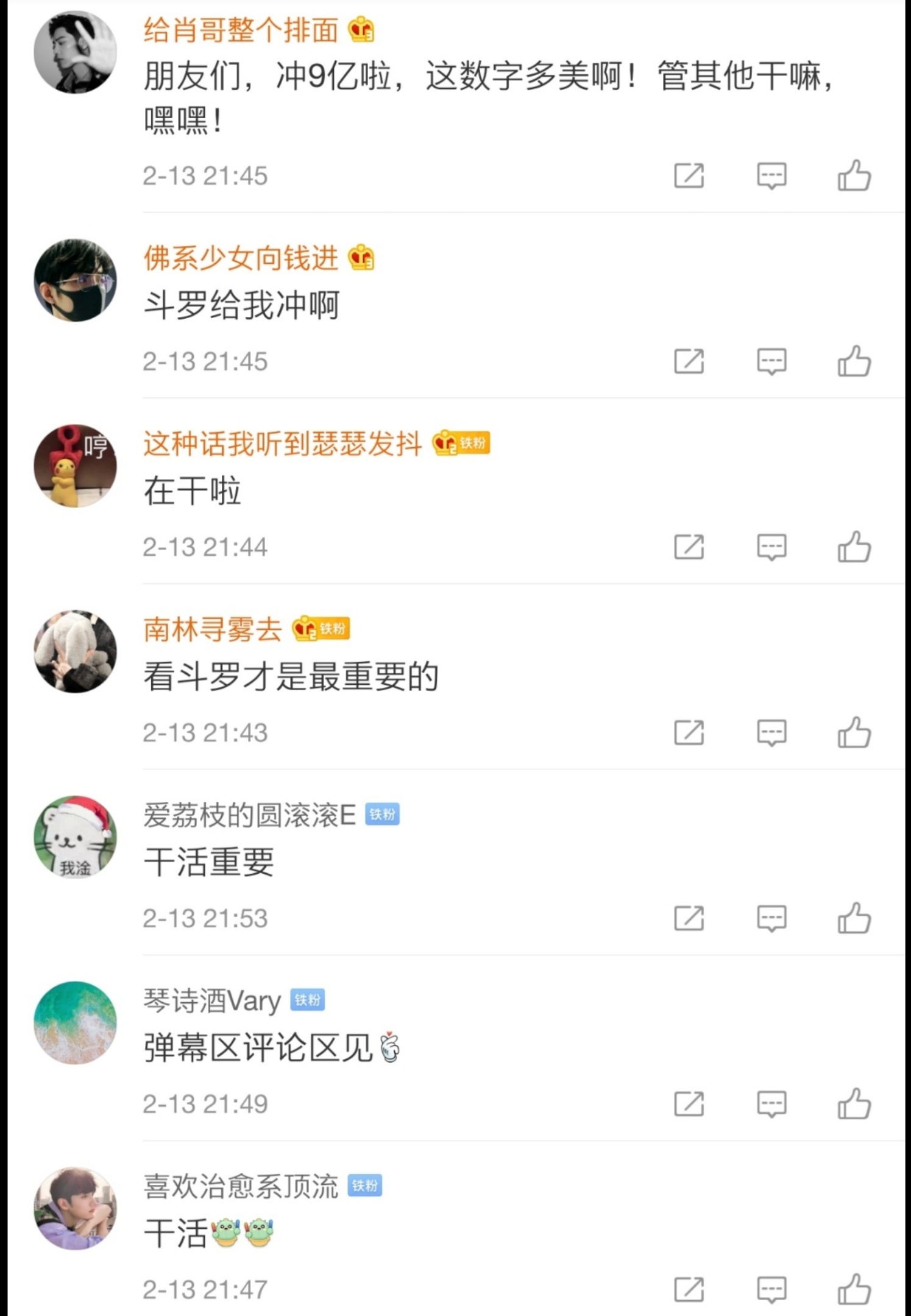
Task: Share the comment 斗罗给我冲啊
Action: (689, 361)
